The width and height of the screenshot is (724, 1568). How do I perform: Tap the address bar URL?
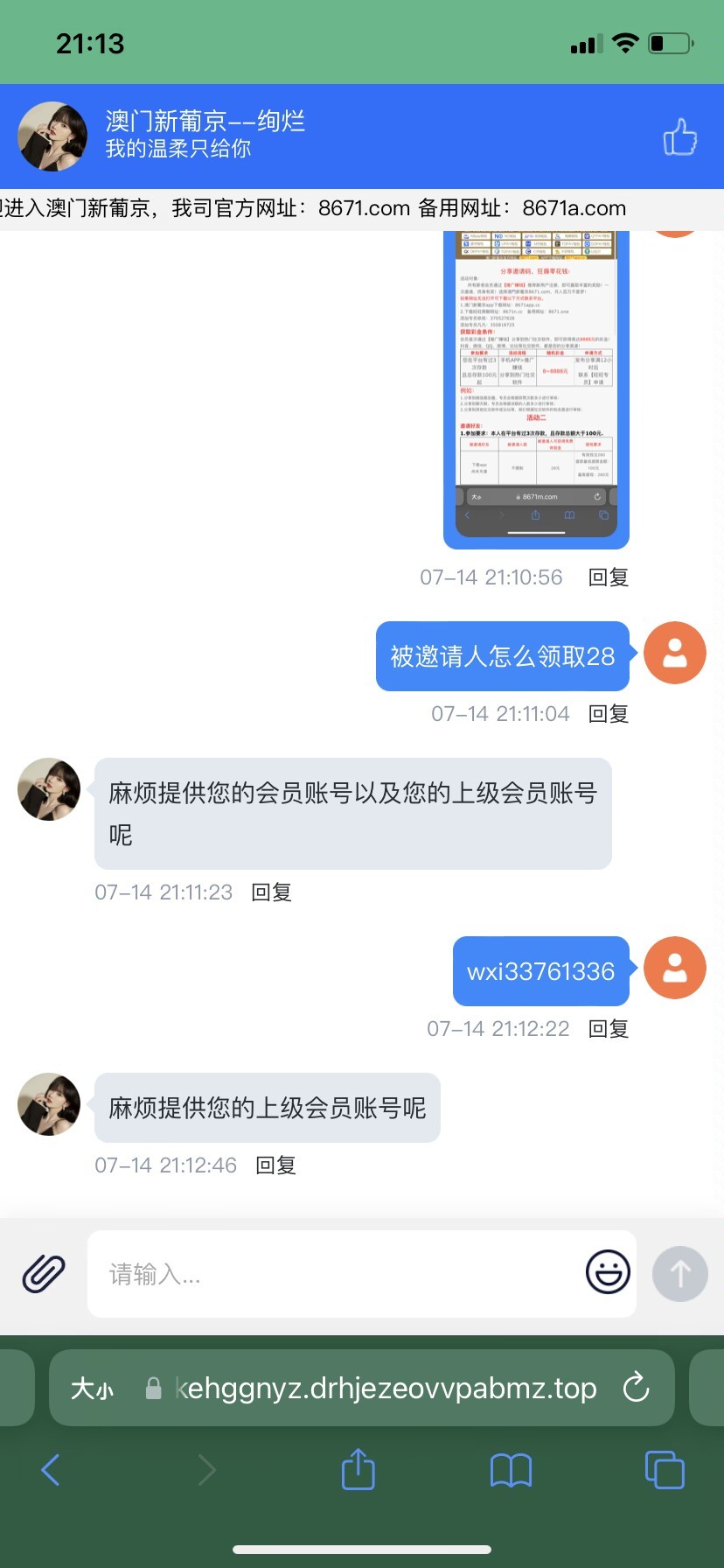point(385,1389)
